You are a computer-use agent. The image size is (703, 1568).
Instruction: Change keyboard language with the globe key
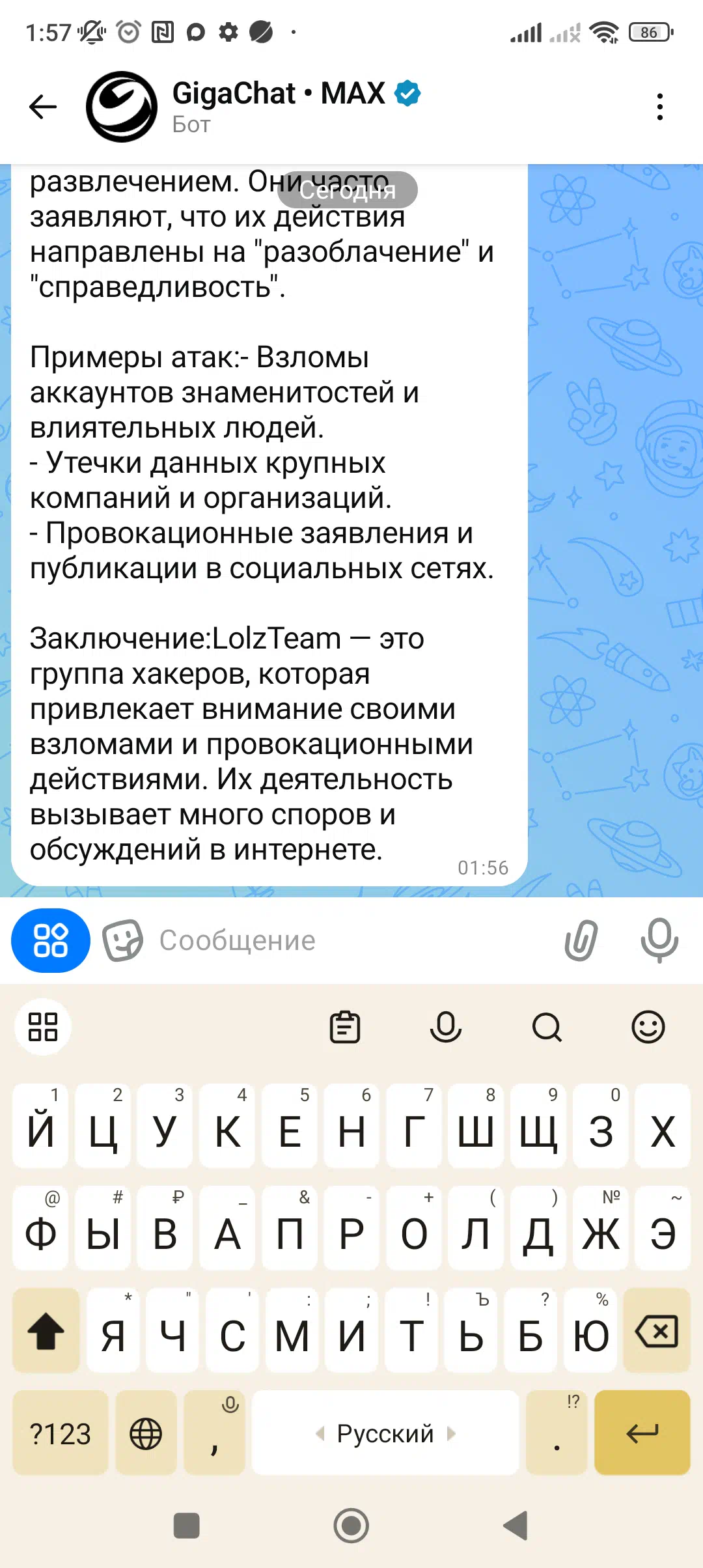[146, 1433]
